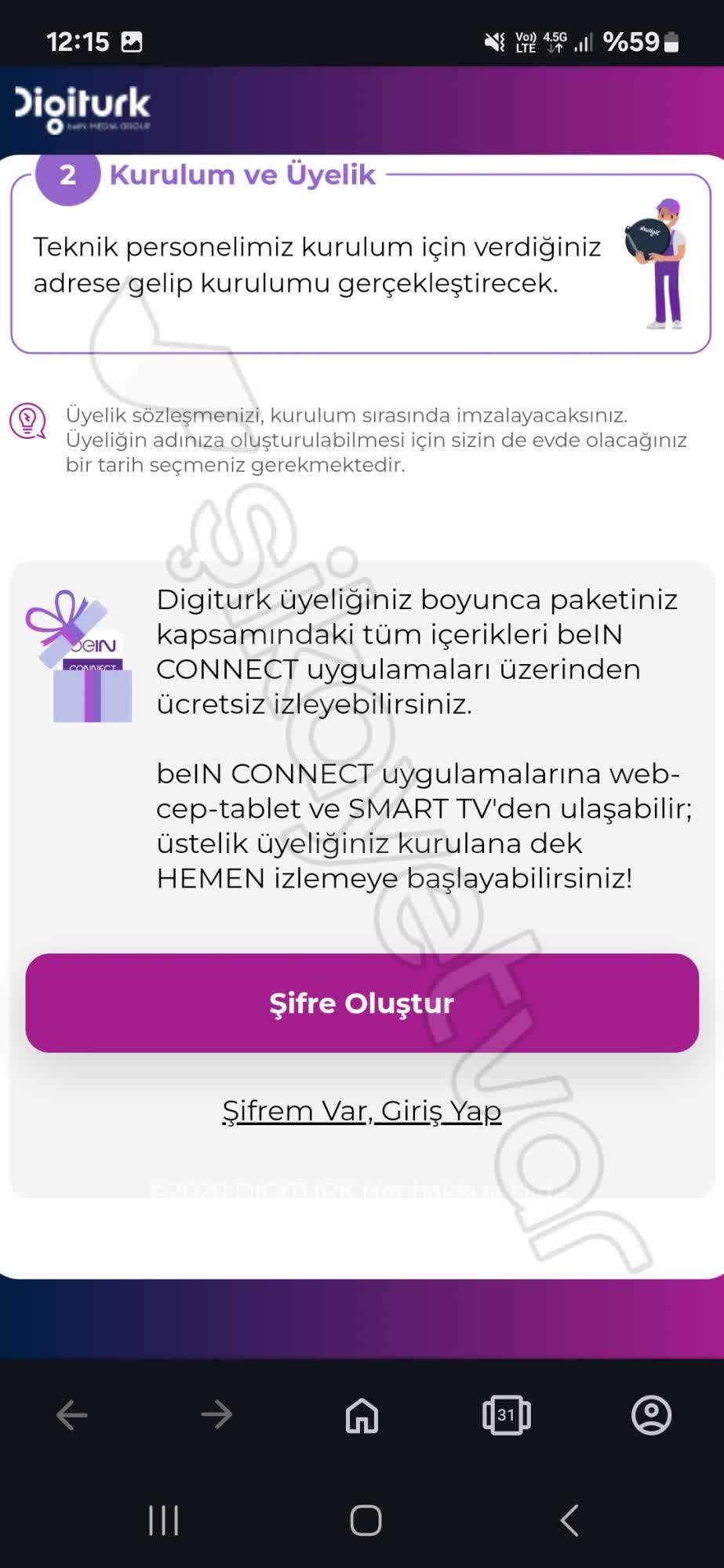Tap the Digiturk logo in the header
The image size is (724, 1568).
pyautogui.click(x=83, y=110)
